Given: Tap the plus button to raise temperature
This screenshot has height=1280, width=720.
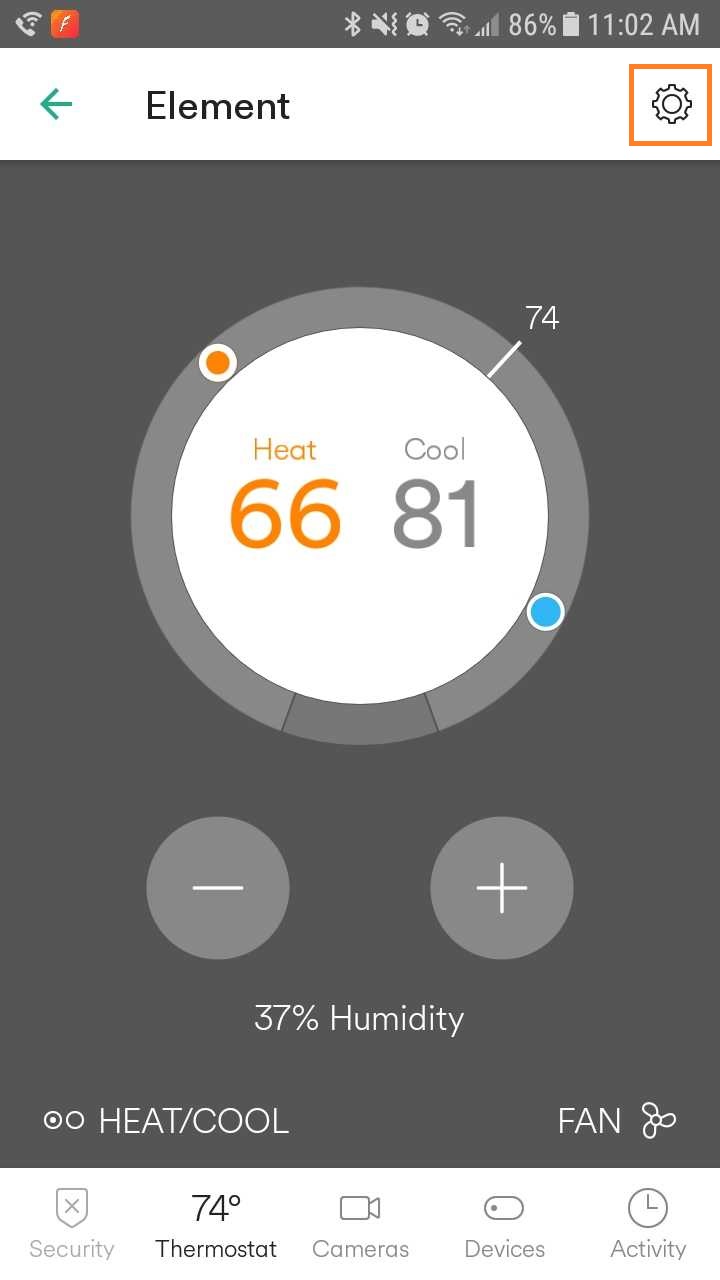Looking at the screenshot, I should (501, 888).
